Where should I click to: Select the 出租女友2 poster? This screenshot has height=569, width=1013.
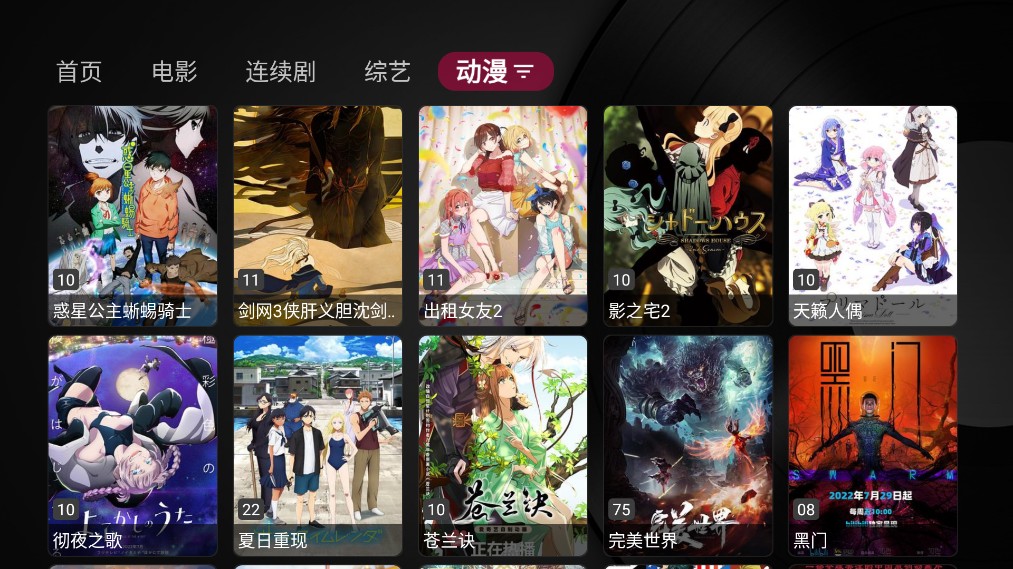tap(503, 215)
